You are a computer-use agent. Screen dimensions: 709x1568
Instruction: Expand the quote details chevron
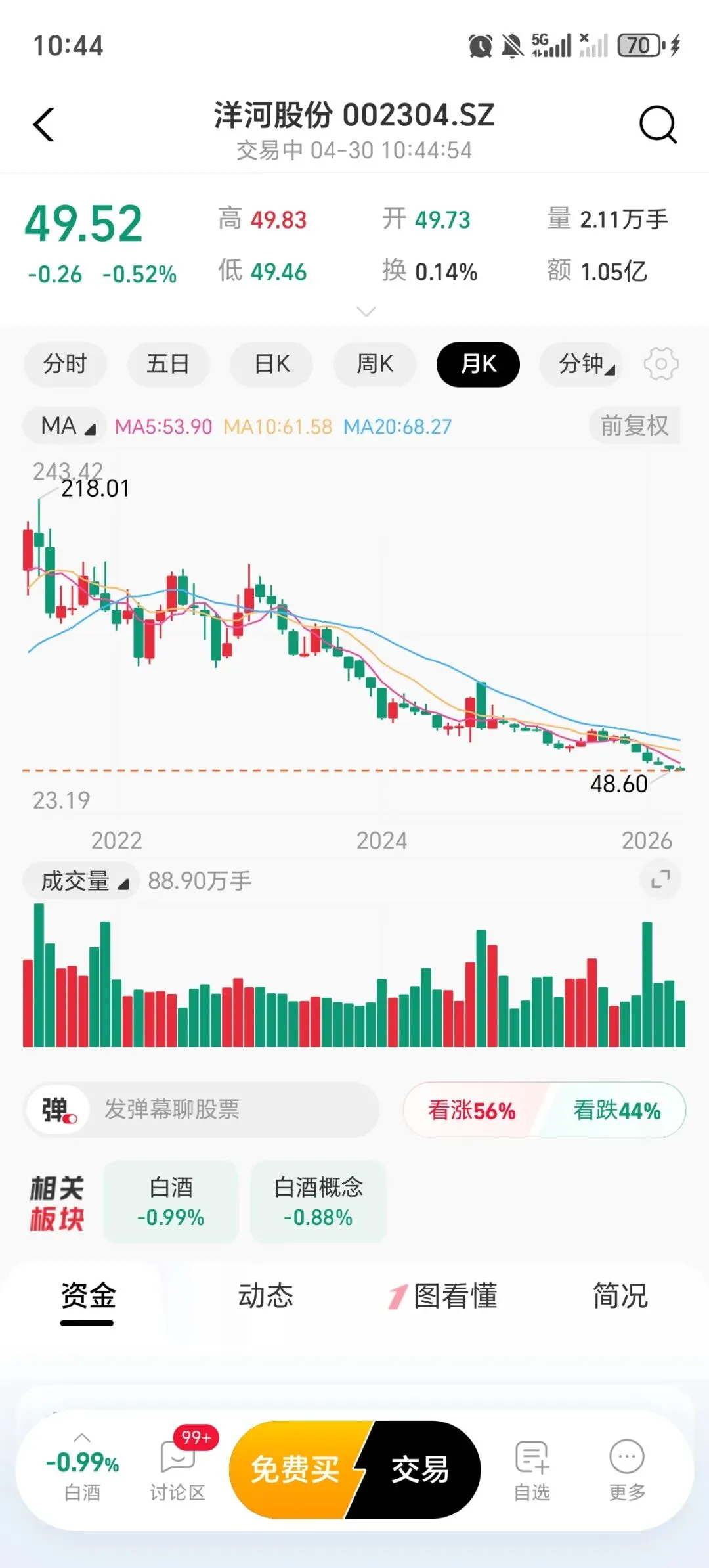tap(366, 311)
